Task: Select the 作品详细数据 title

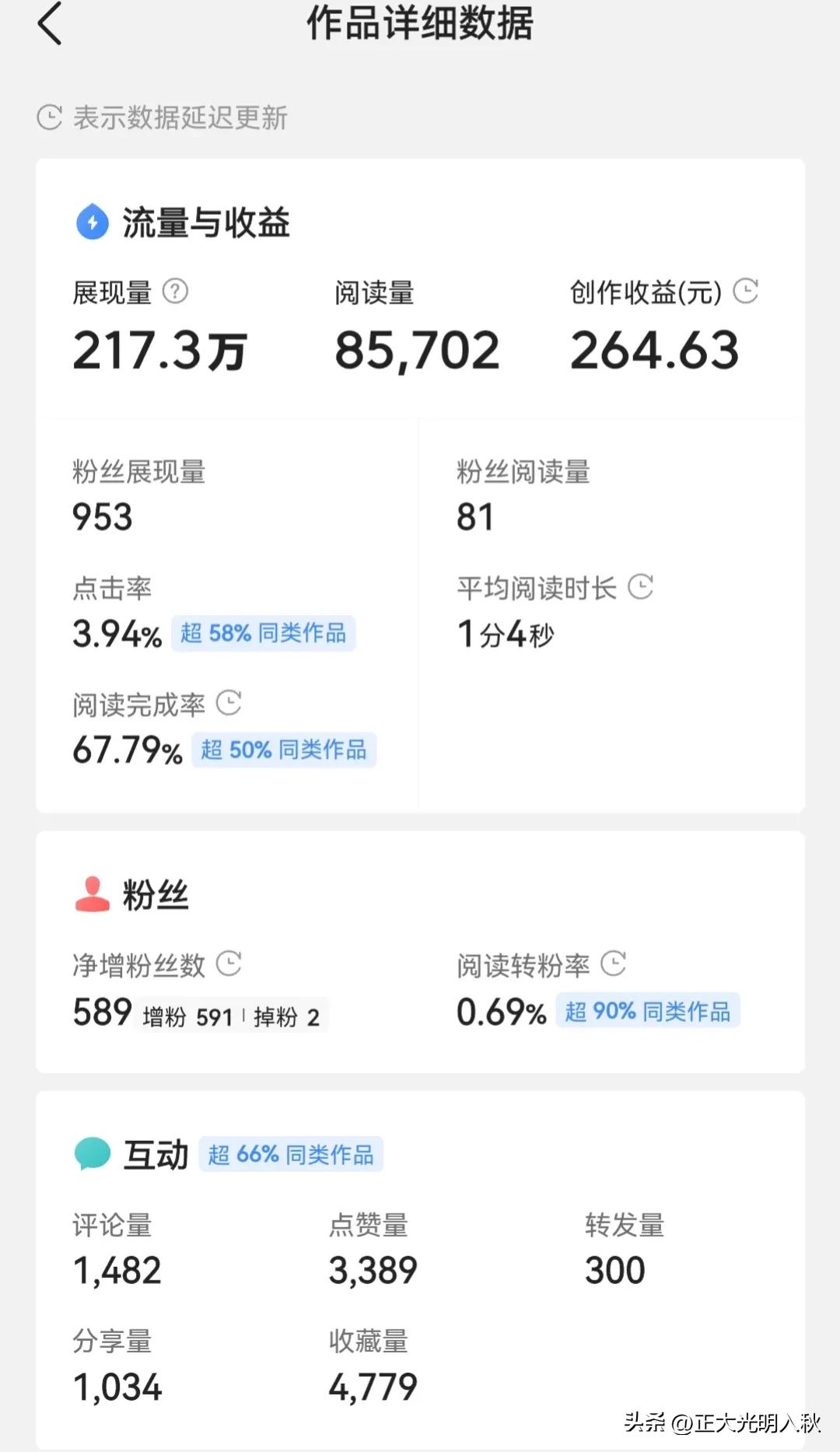Action: point(420,24)
